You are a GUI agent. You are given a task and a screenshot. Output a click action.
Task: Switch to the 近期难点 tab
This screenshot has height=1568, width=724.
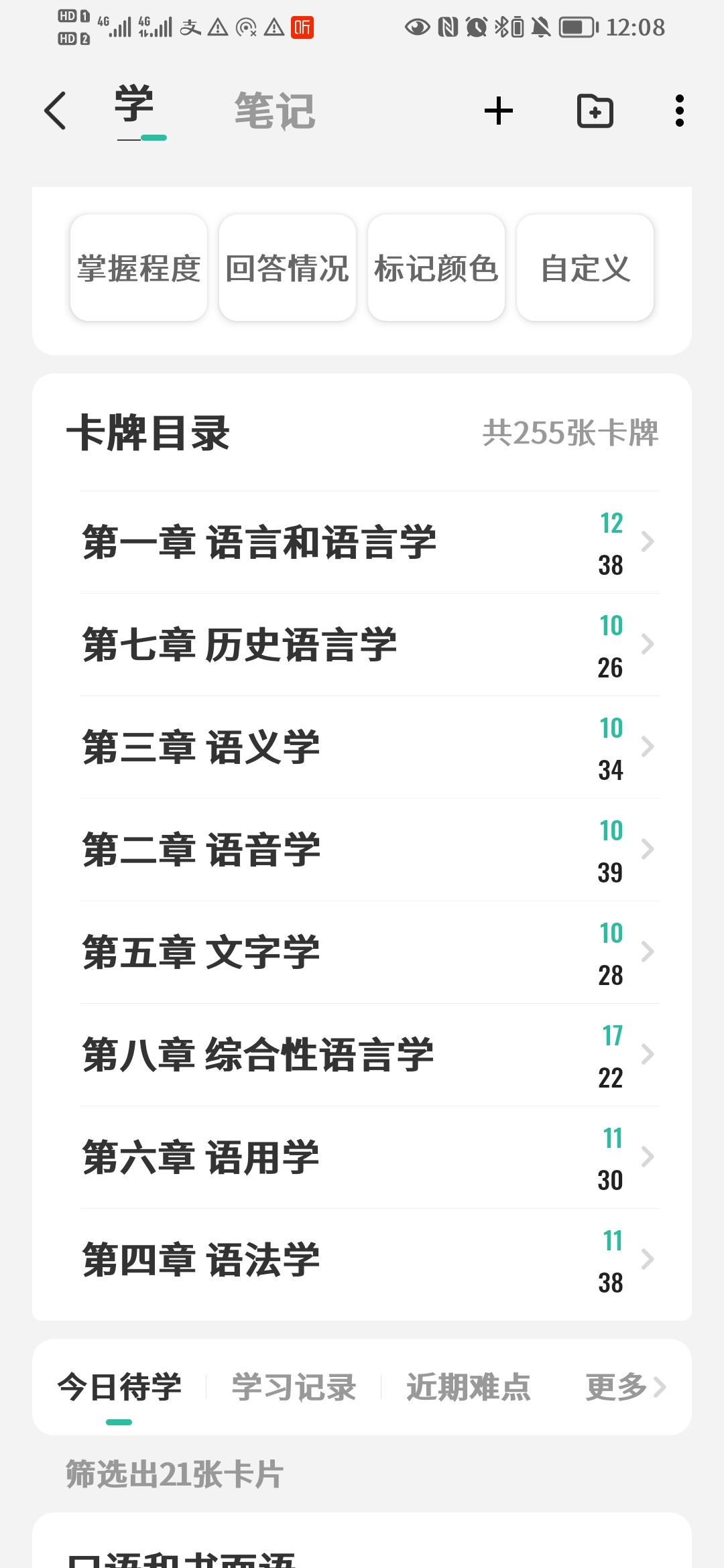pos(469,1387)
